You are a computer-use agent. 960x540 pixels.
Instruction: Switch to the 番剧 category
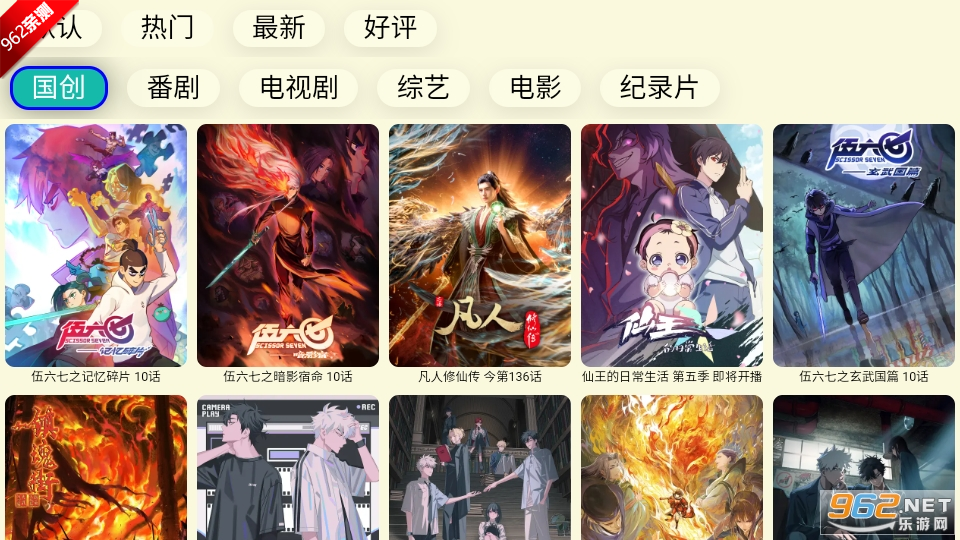(173, 88)
